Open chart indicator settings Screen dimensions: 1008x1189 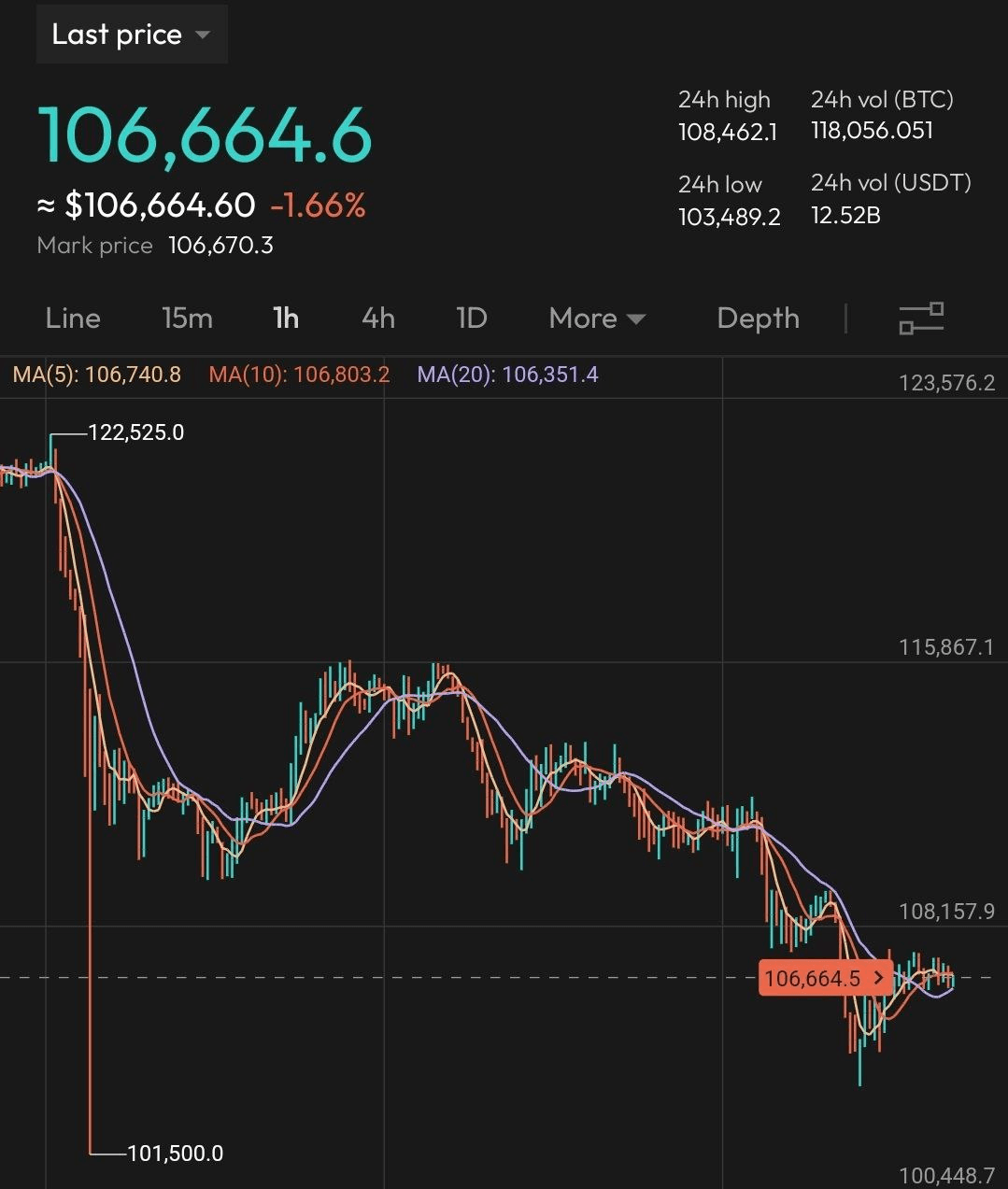(921, 318)
